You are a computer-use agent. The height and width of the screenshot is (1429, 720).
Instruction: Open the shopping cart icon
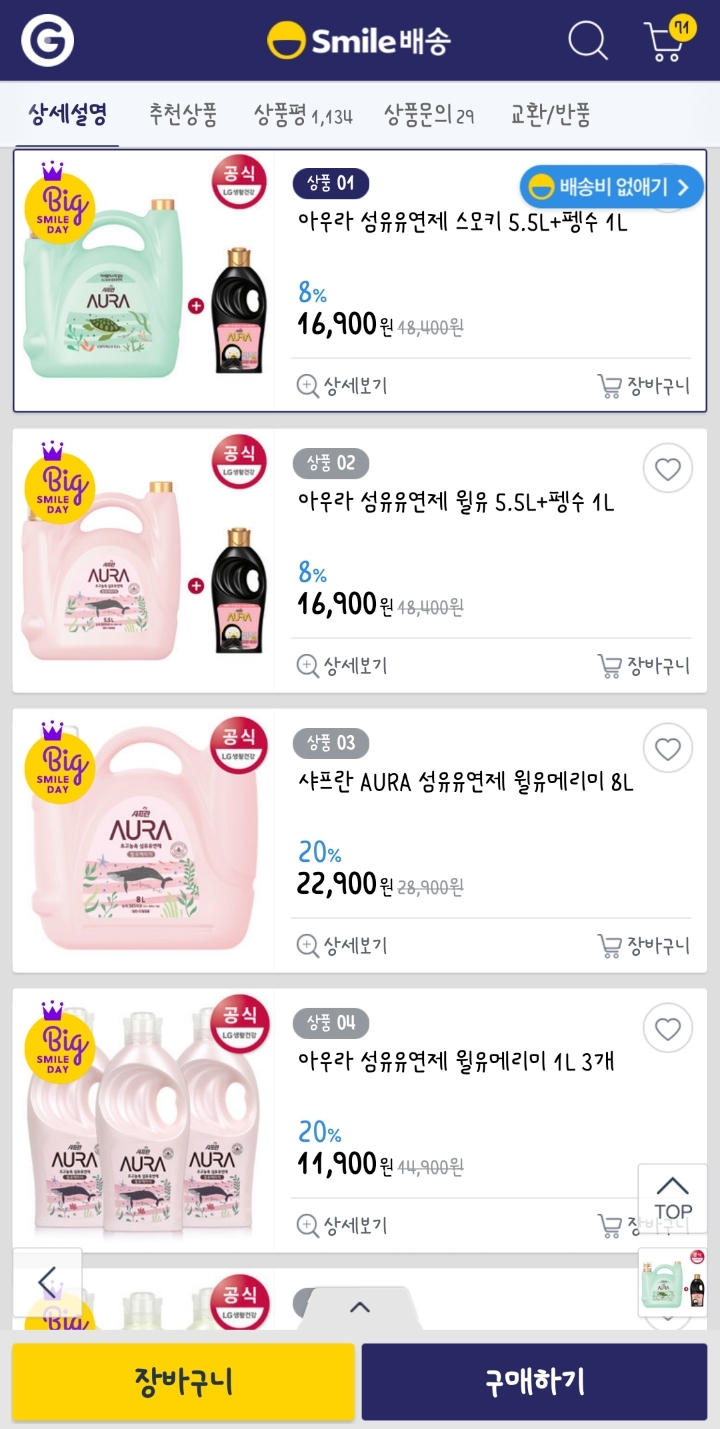tap(667, 41)
